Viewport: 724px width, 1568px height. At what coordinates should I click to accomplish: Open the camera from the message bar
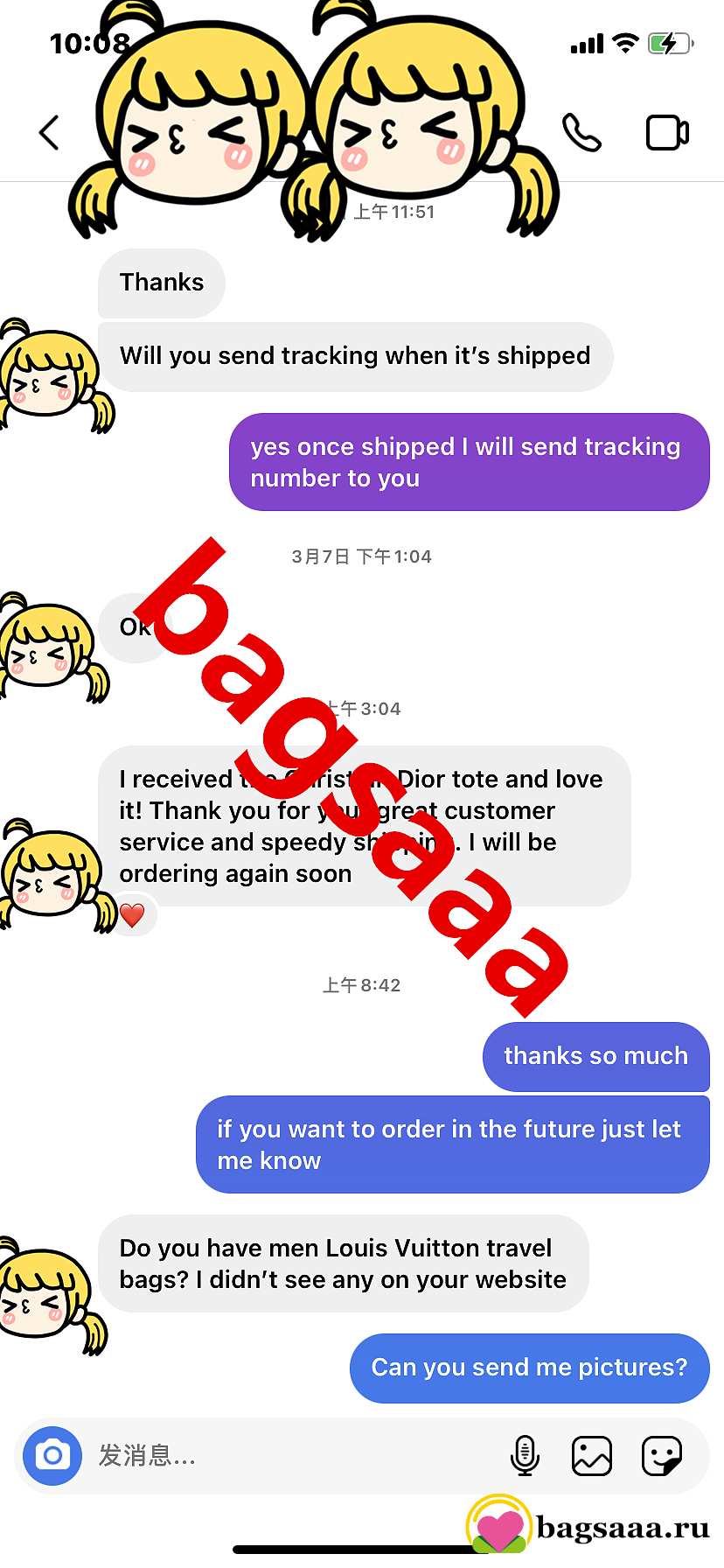52,1456
